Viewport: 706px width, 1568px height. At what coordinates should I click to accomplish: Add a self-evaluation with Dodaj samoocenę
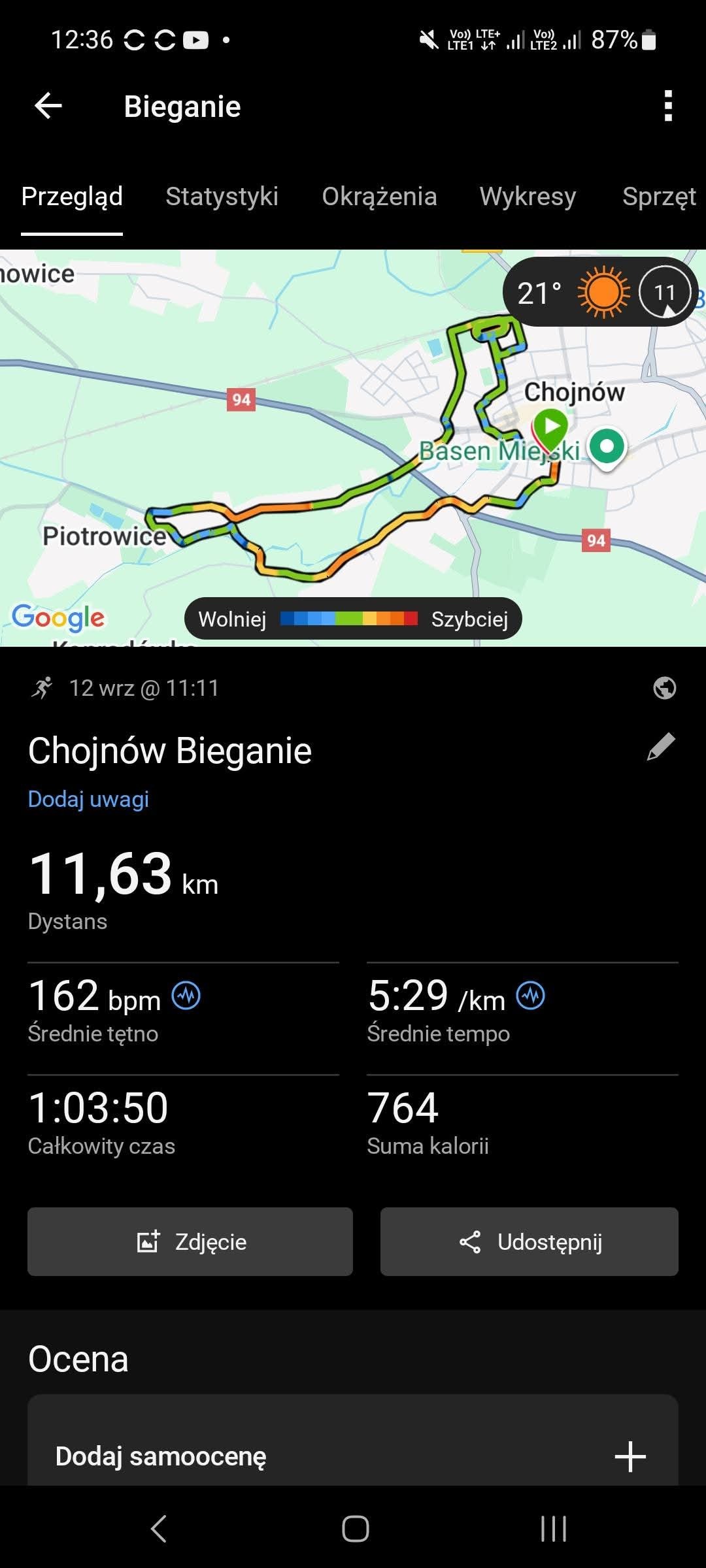pos(353,1456)
